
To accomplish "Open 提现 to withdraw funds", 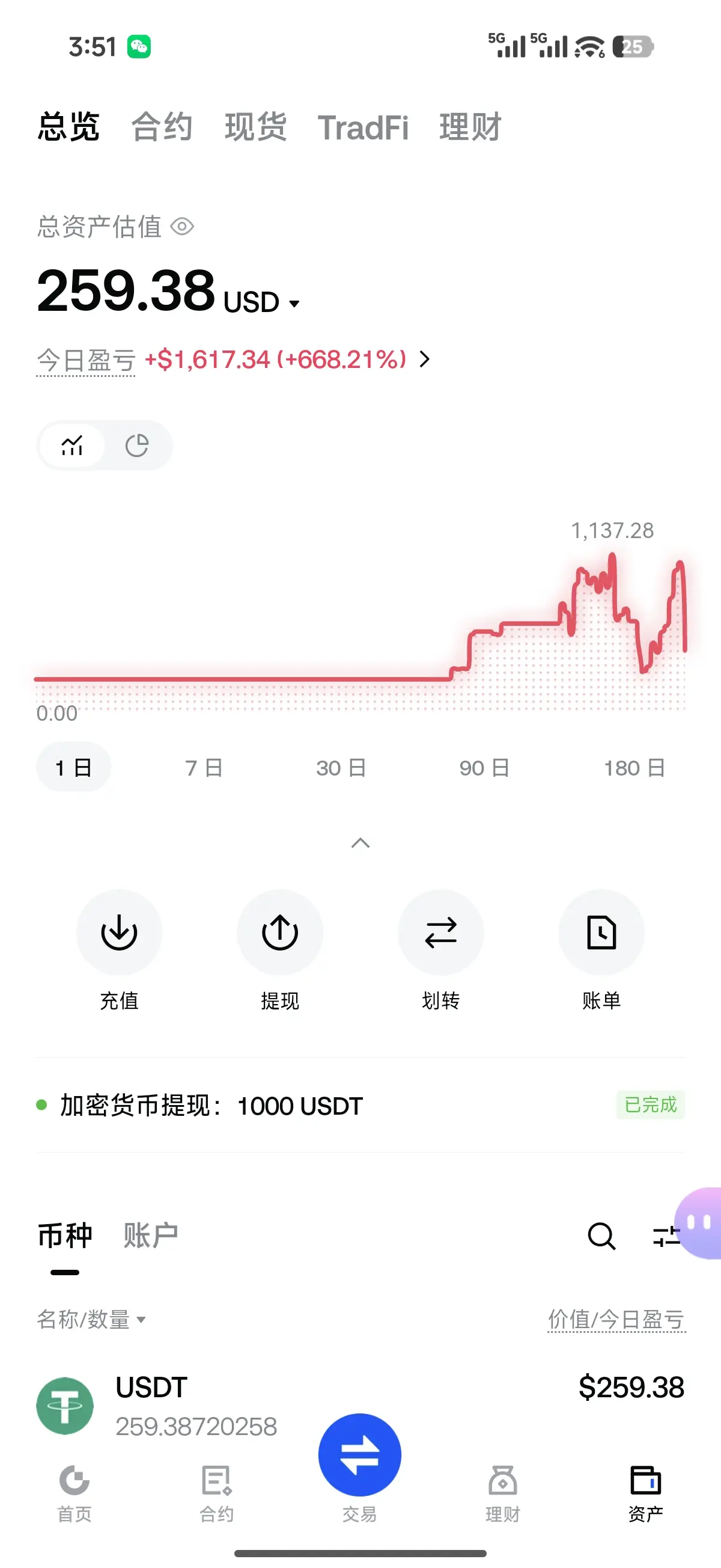I will pos(280,933).
